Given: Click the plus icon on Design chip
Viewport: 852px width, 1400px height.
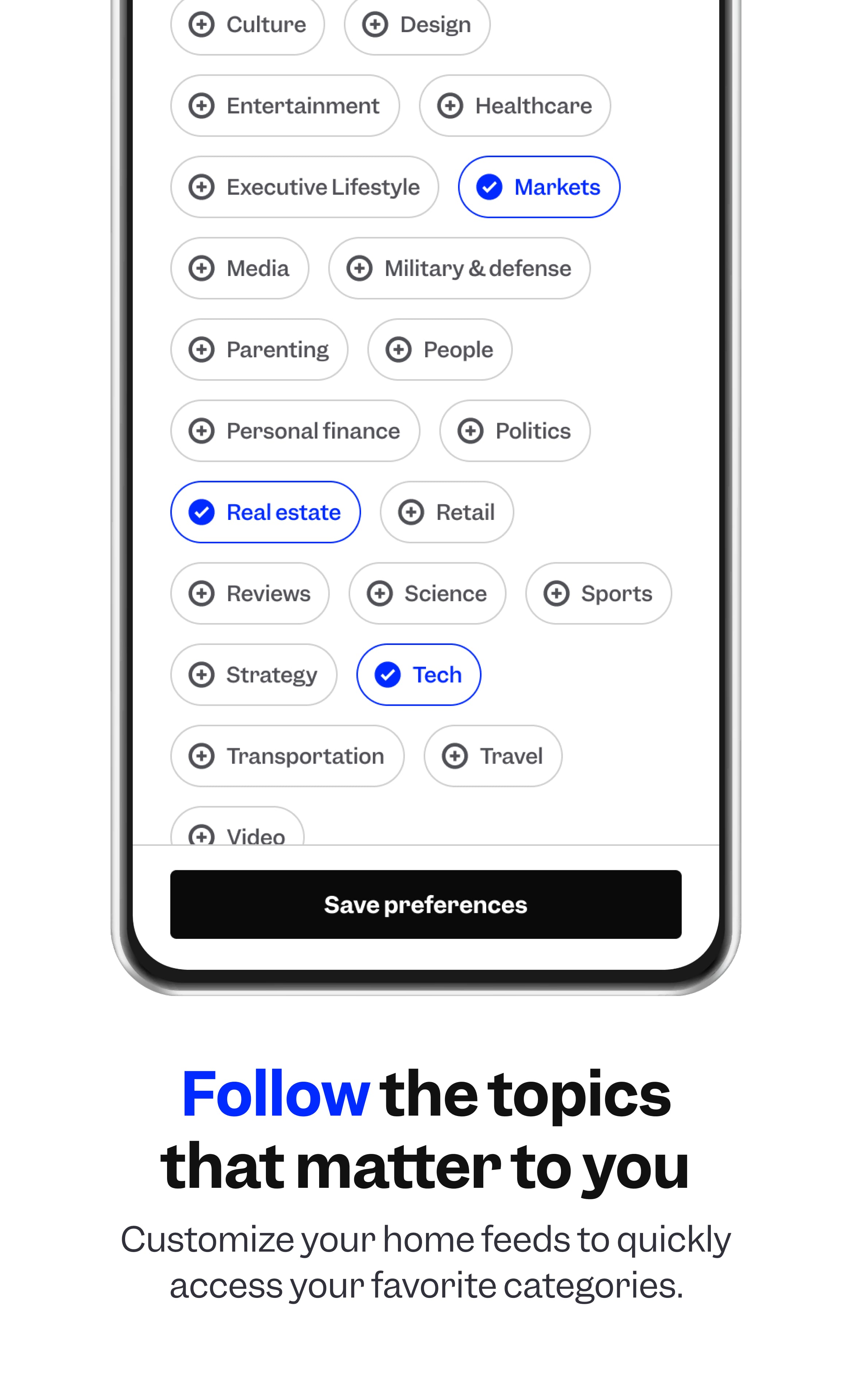Looking at the screenshot, I should 375,24.
